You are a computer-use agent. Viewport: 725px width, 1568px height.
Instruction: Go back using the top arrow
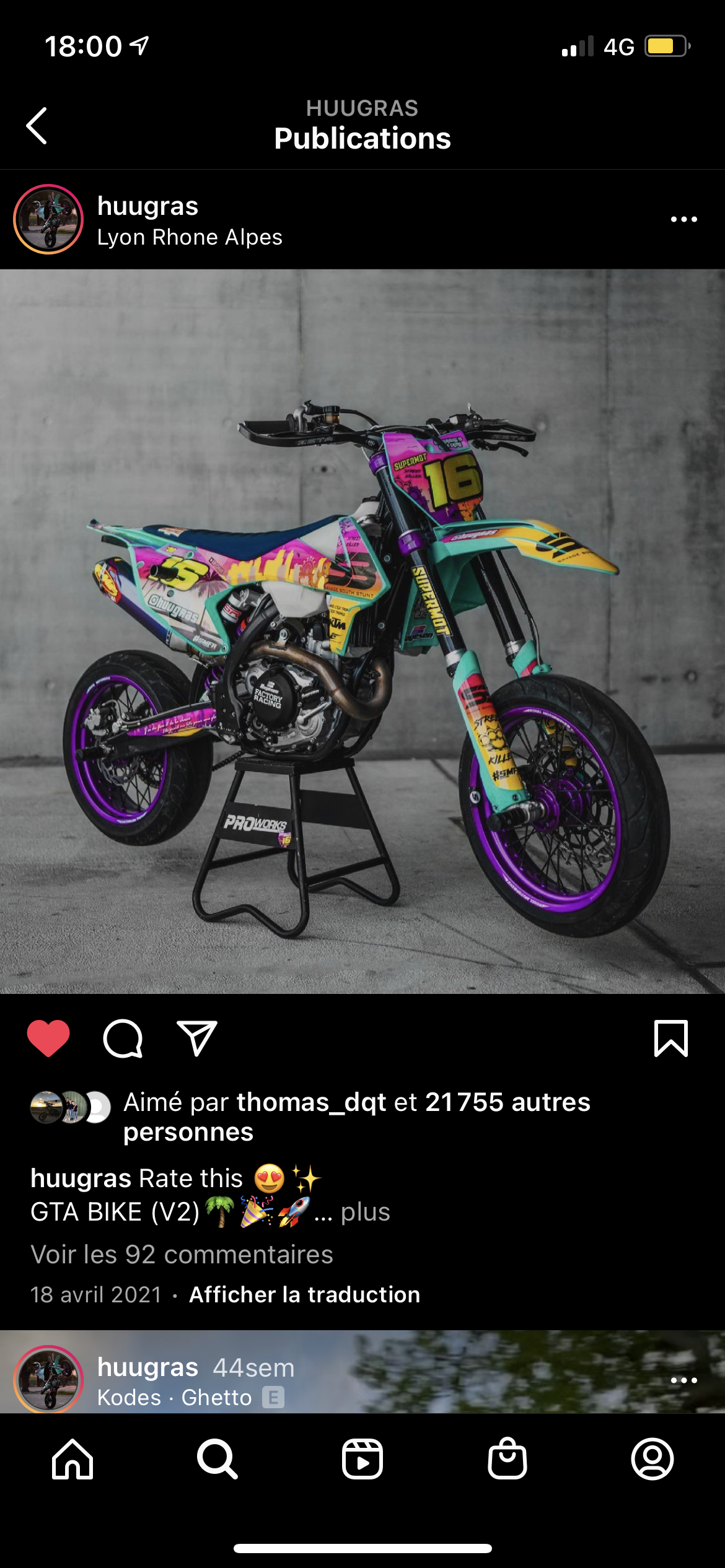(x=37, y=126)
